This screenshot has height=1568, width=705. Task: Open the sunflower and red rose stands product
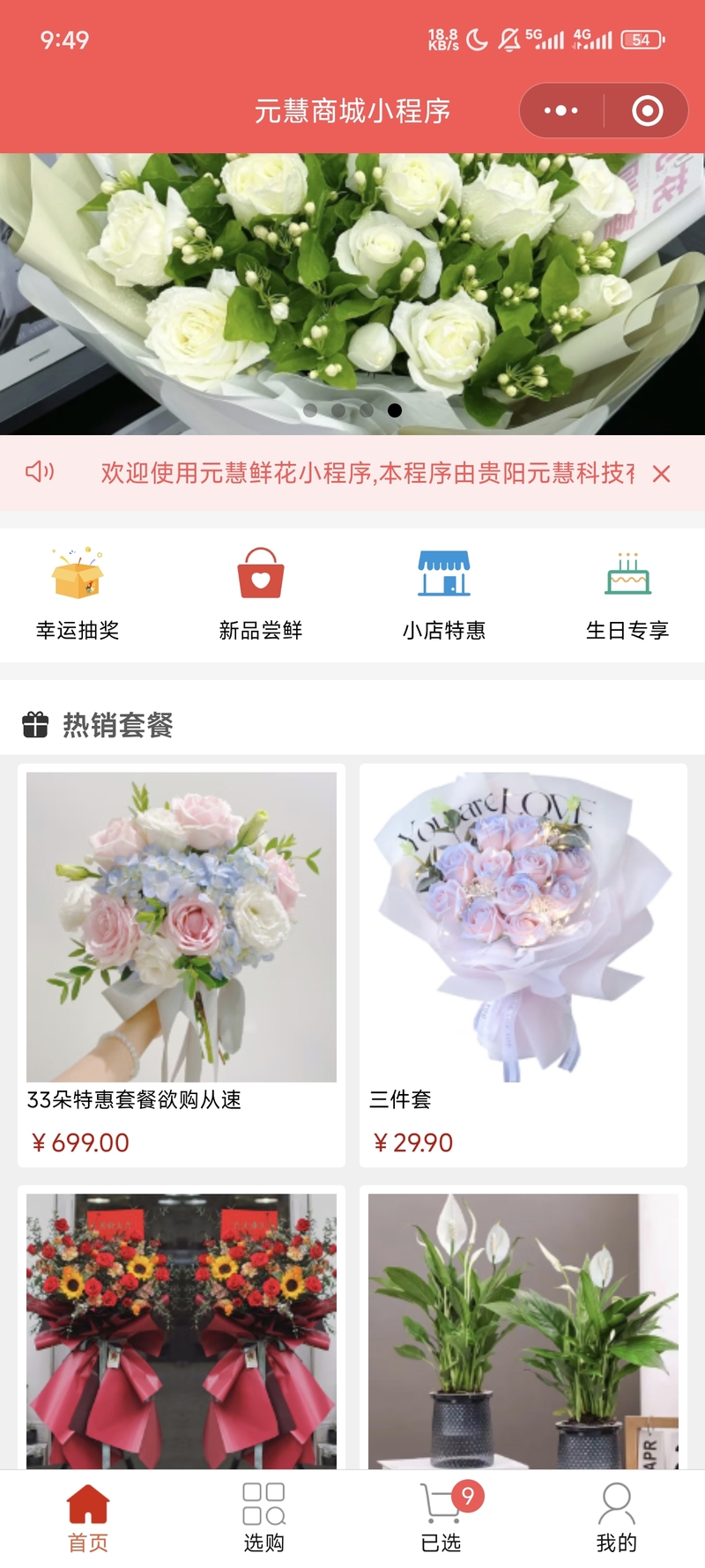pos(182,1330)
